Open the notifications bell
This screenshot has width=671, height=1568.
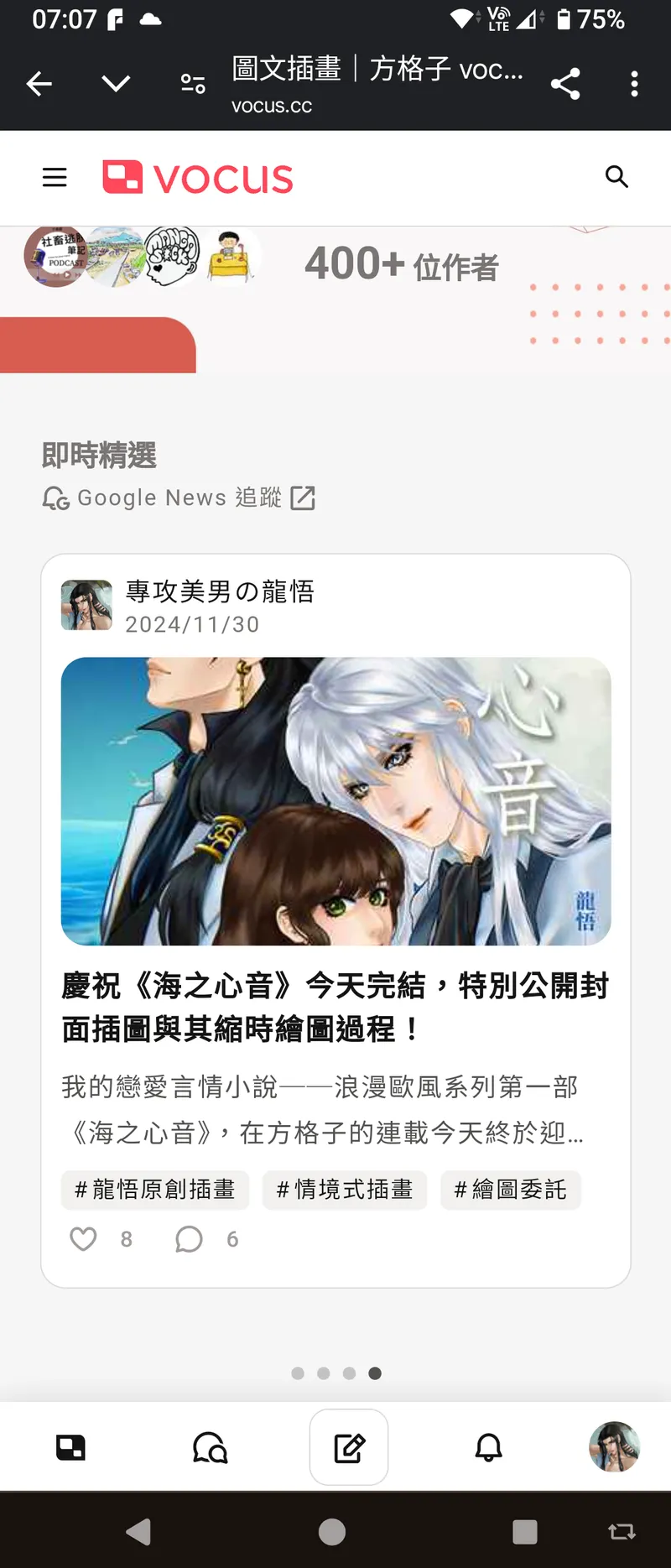coord(489,1447)
